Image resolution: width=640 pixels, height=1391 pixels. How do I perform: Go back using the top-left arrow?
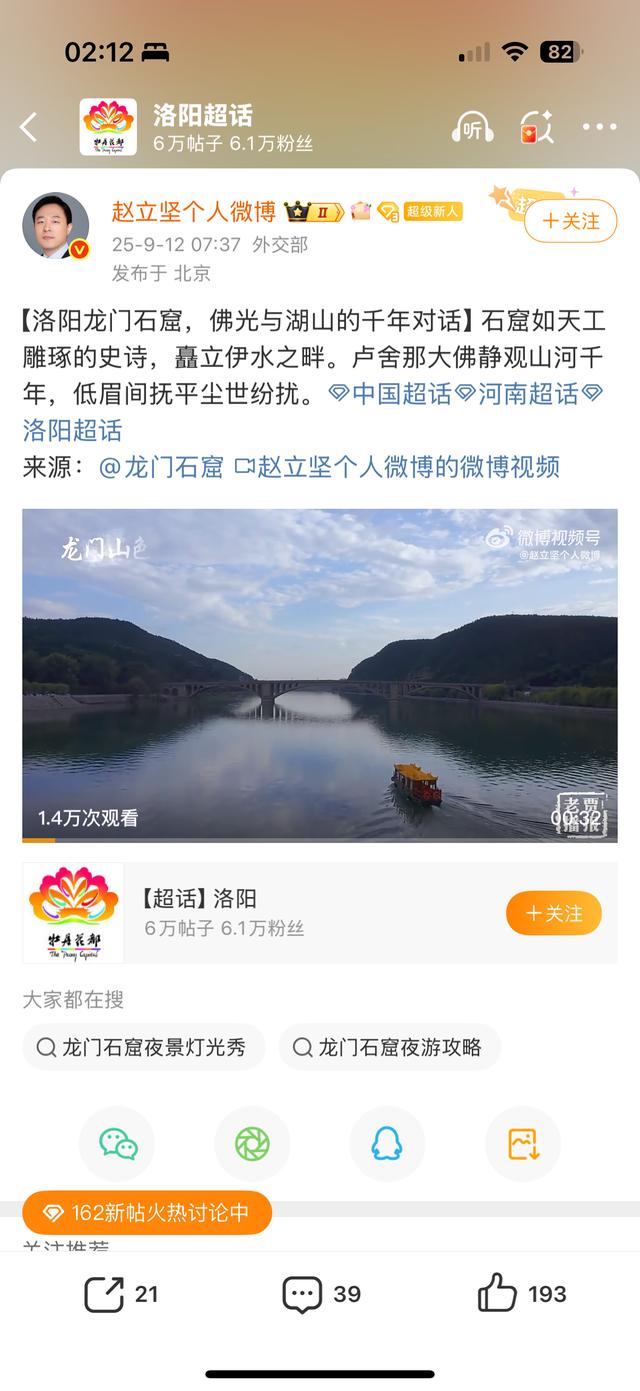pyautogui.click(x=28, y=128)
